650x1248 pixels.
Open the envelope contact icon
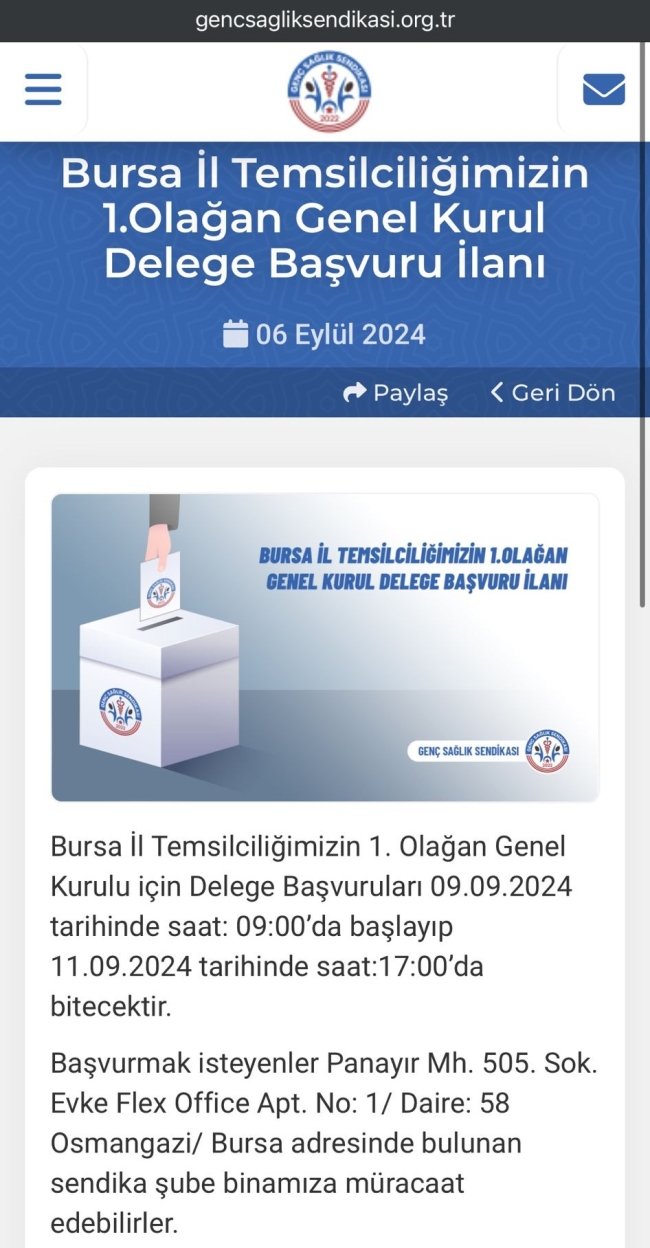tap(603, 90)
